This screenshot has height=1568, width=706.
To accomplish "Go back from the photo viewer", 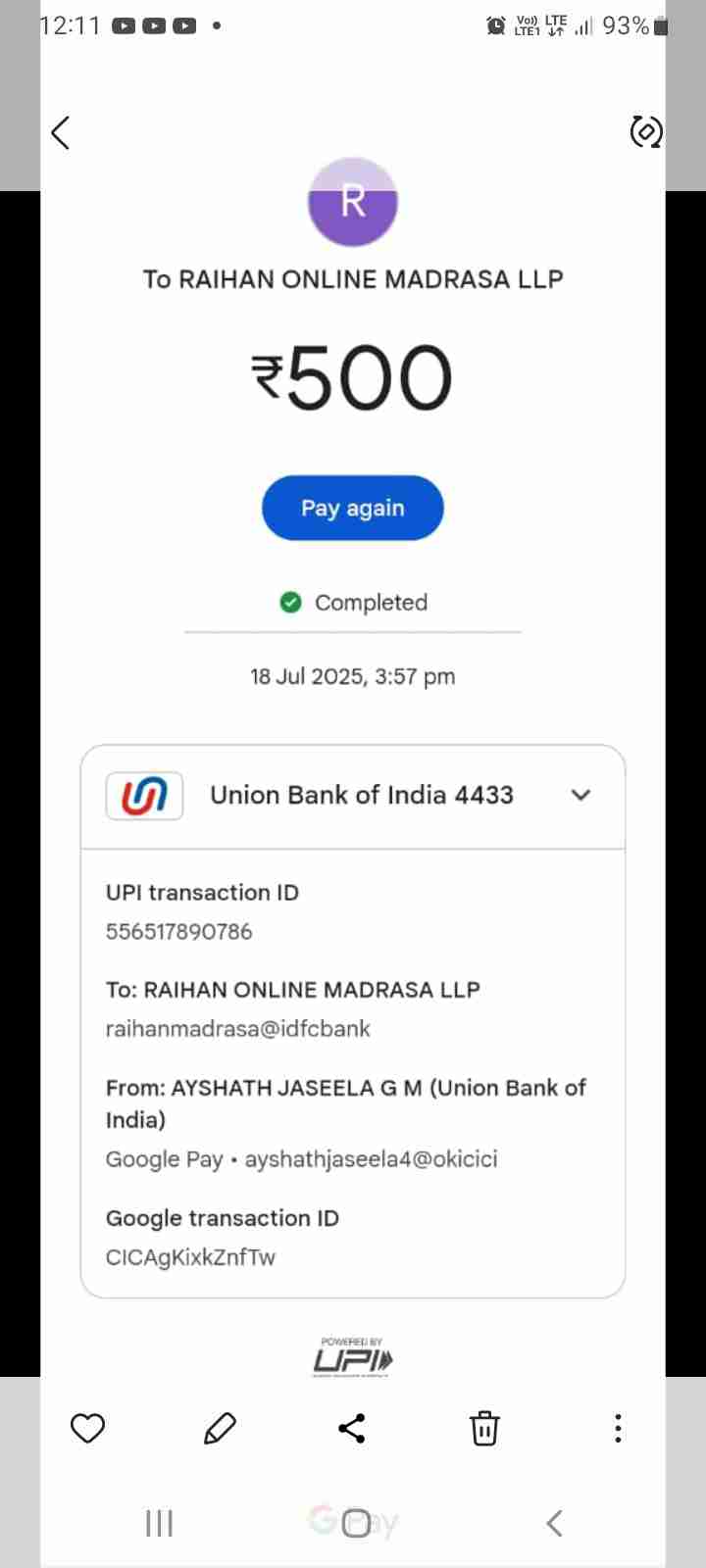I will pyautogui.click(x=61, y=132).
